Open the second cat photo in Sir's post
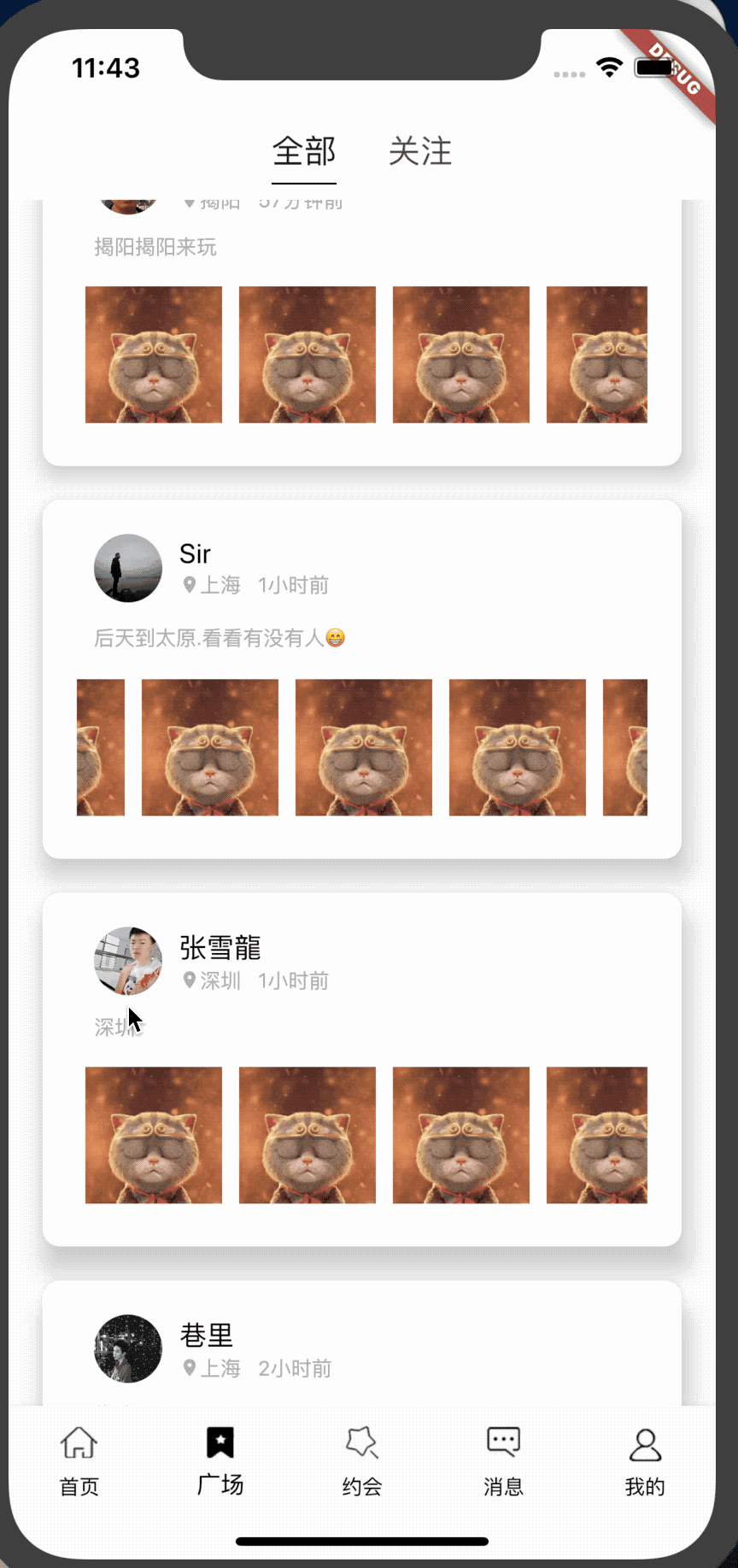This screenshot has height=1568, width=738. (208, 746)
